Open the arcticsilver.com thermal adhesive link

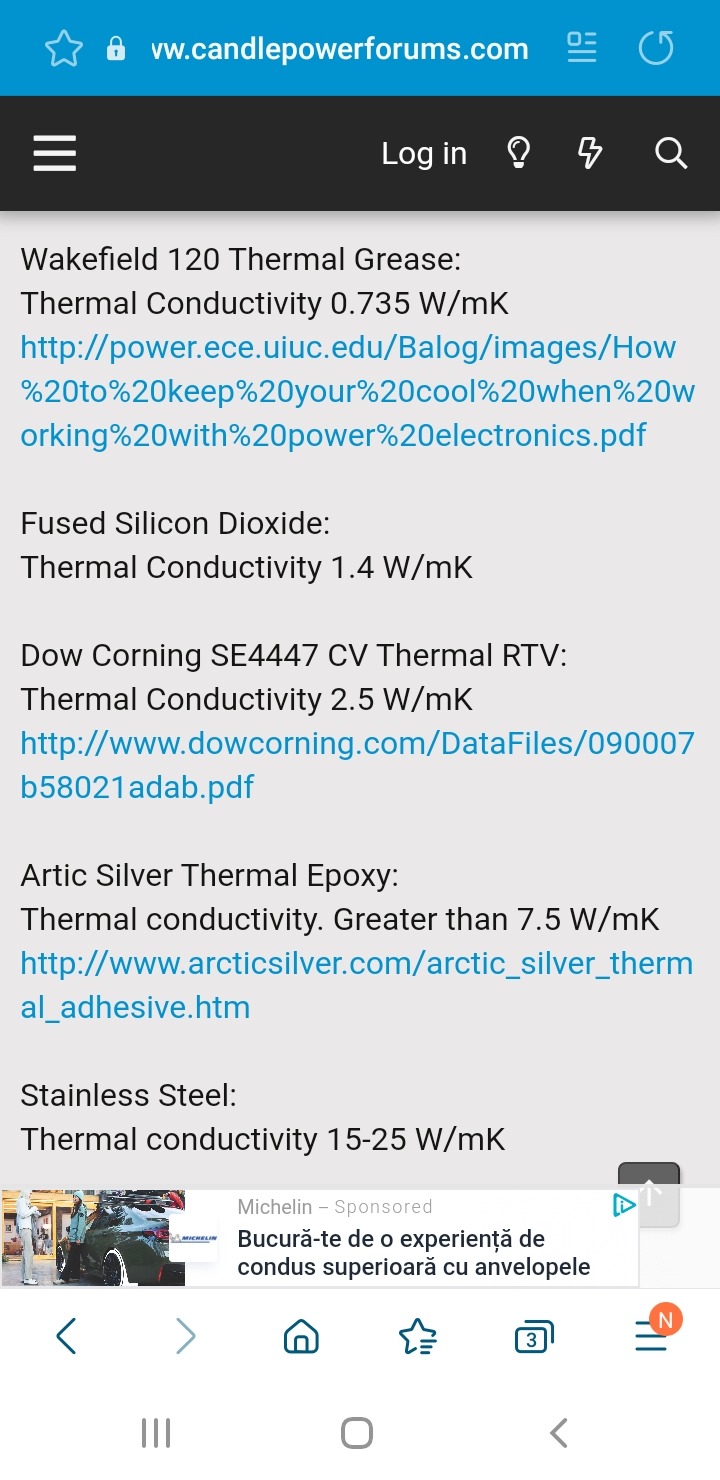(357, 985)
